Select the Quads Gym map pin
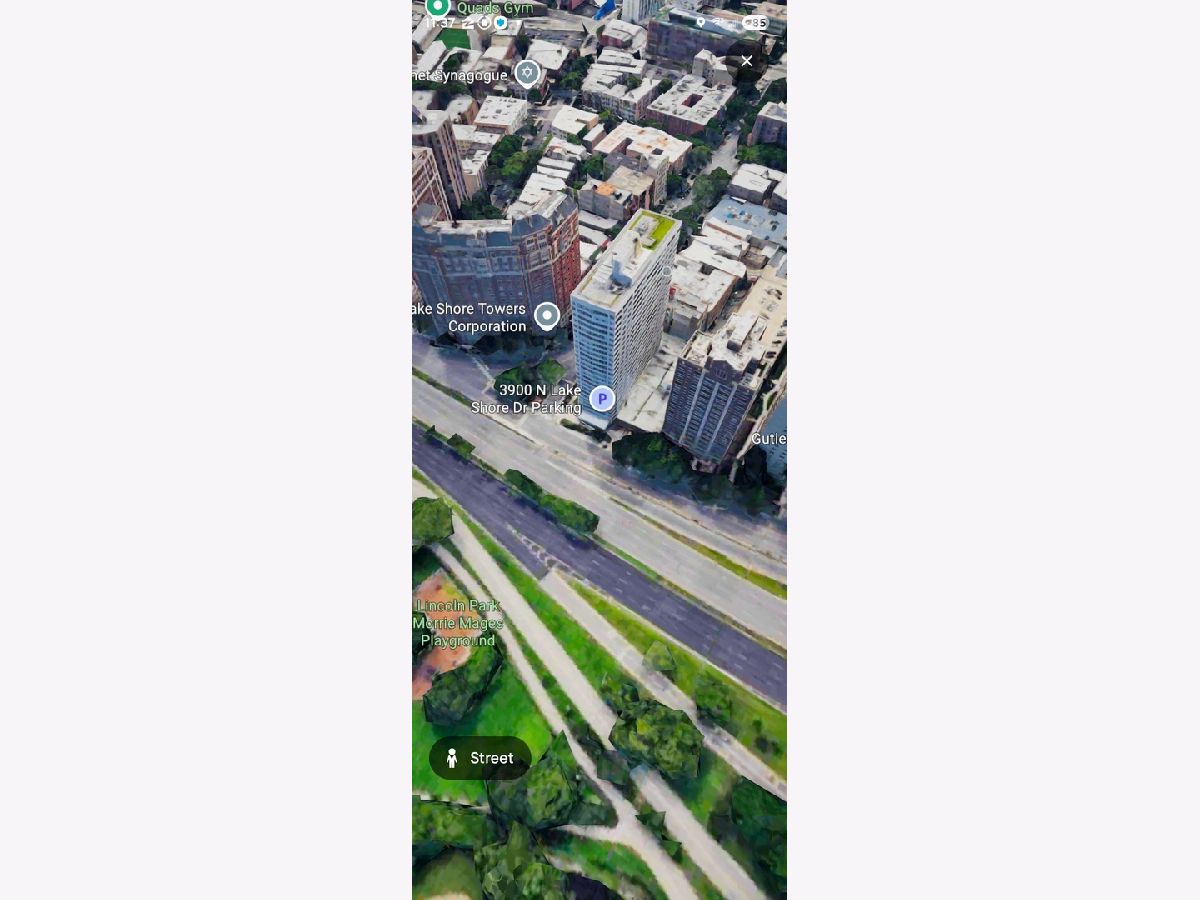 tap(438, 7)
